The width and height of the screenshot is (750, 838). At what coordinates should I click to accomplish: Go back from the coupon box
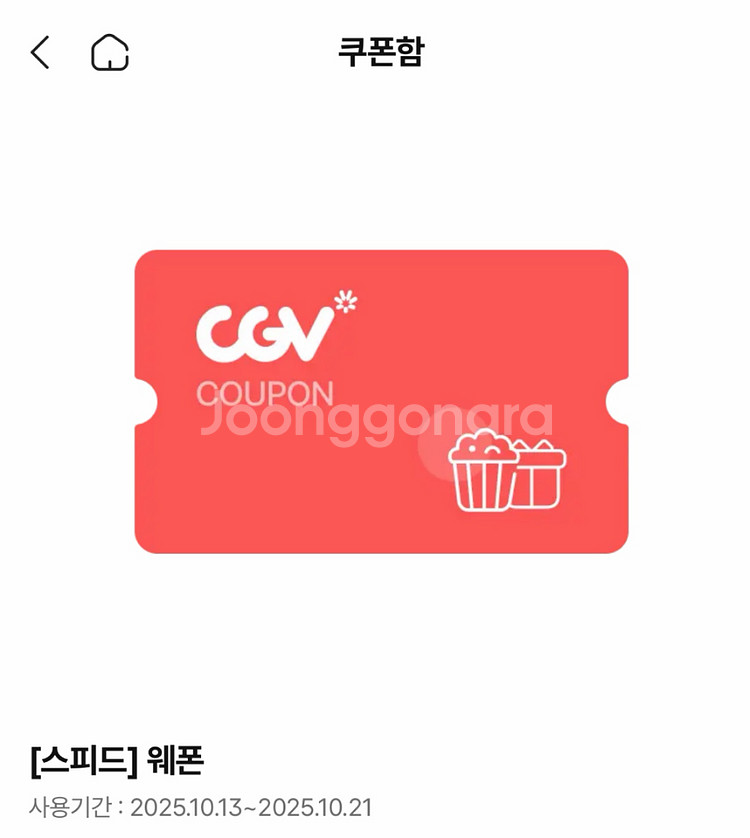(40, 52)
